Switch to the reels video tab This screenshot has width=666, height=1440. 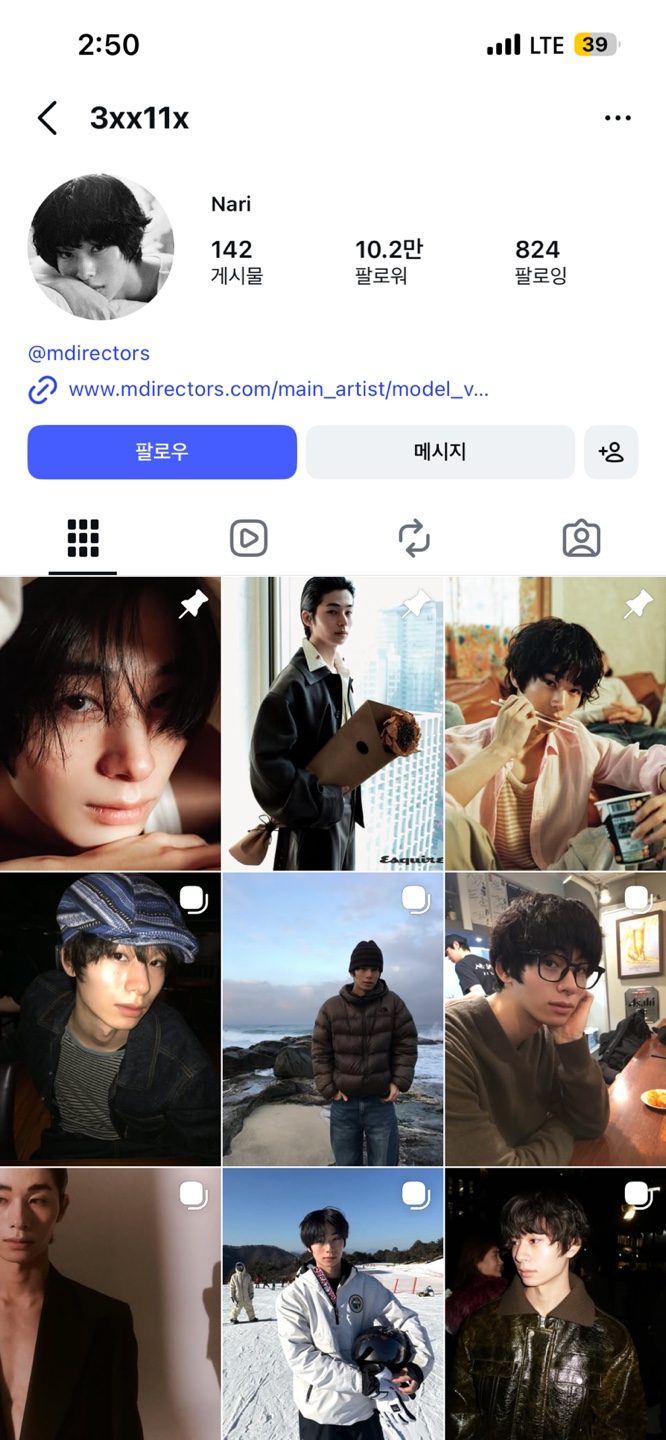[x=248, y=539]
